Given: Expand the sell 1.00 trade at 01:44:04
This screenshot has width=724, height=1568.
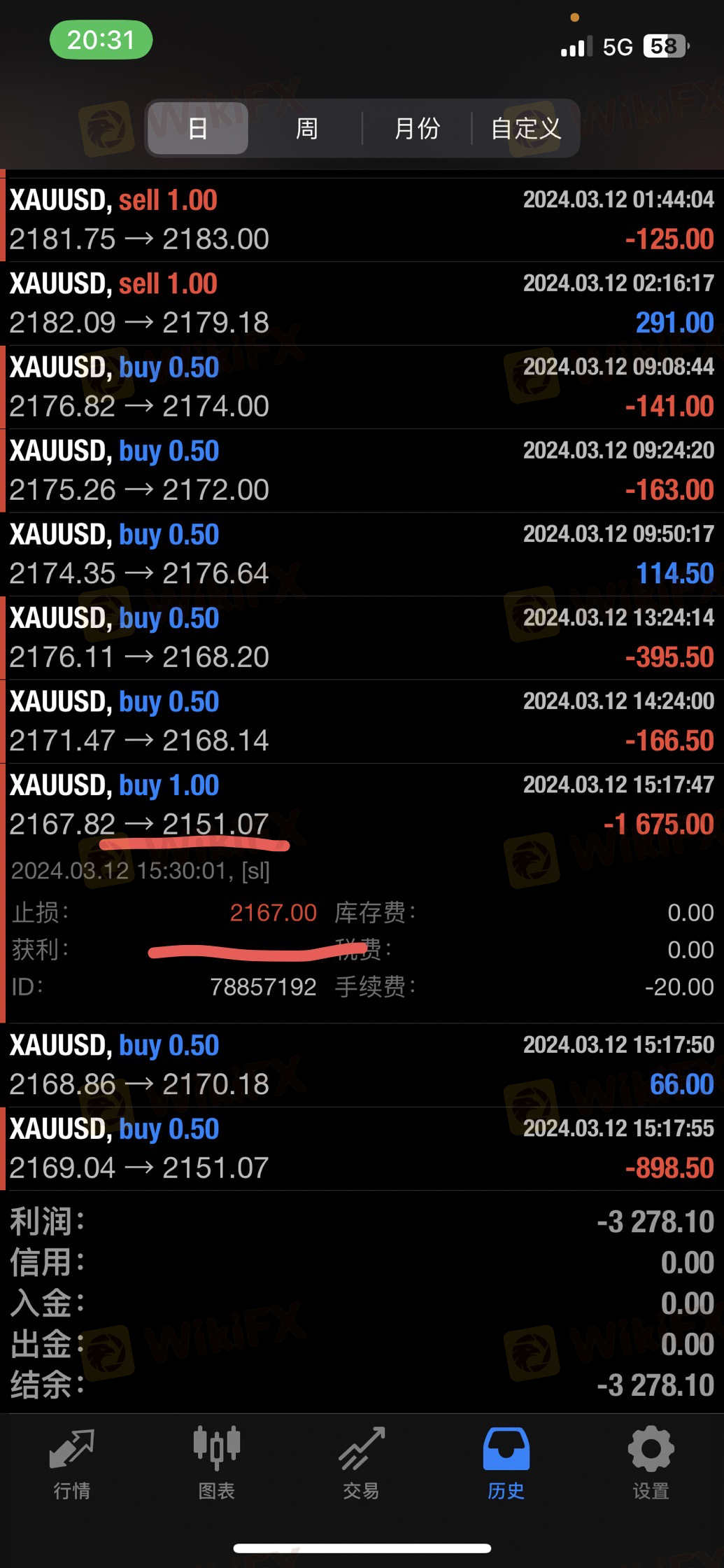Looking at the screenshot, I should (x=362, y=220).
